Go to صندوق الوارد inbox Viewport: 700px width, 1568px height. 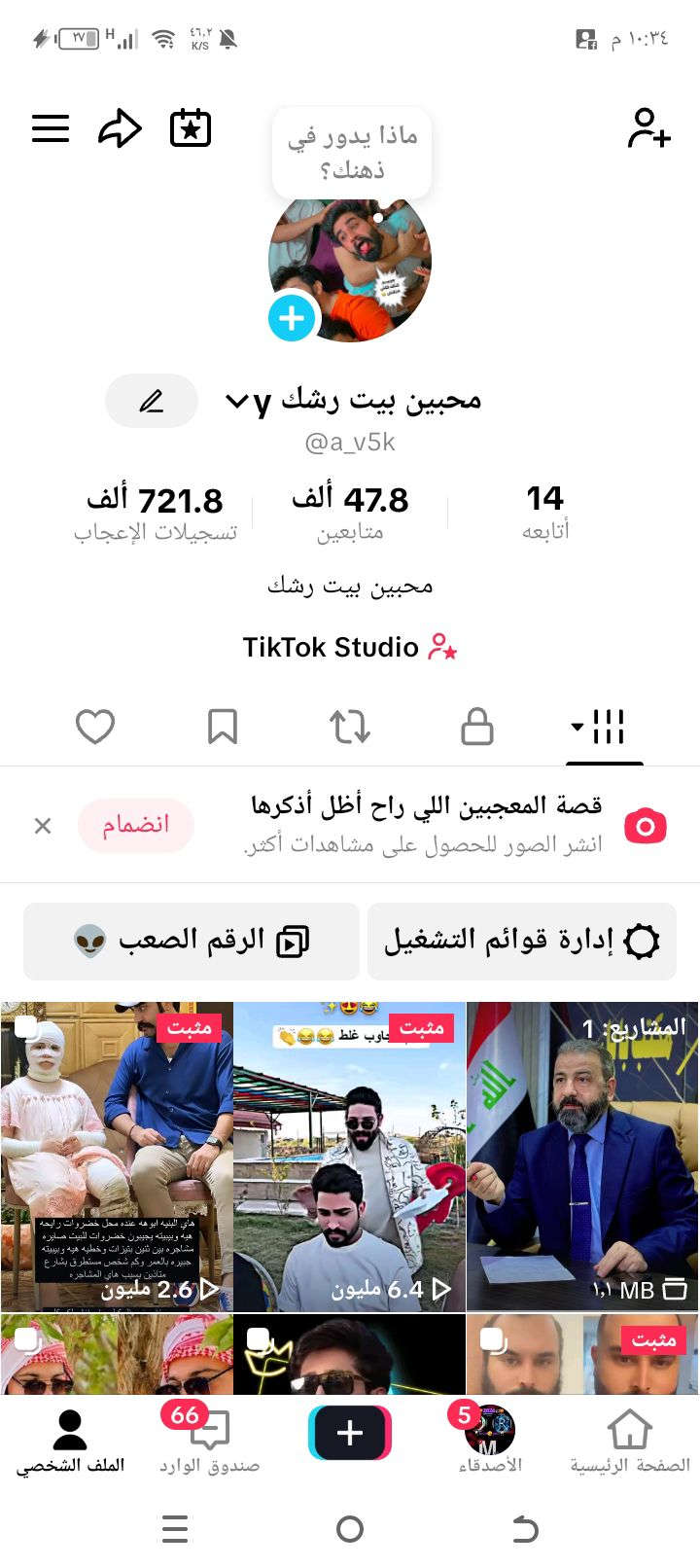click(x=209, y=1440)
